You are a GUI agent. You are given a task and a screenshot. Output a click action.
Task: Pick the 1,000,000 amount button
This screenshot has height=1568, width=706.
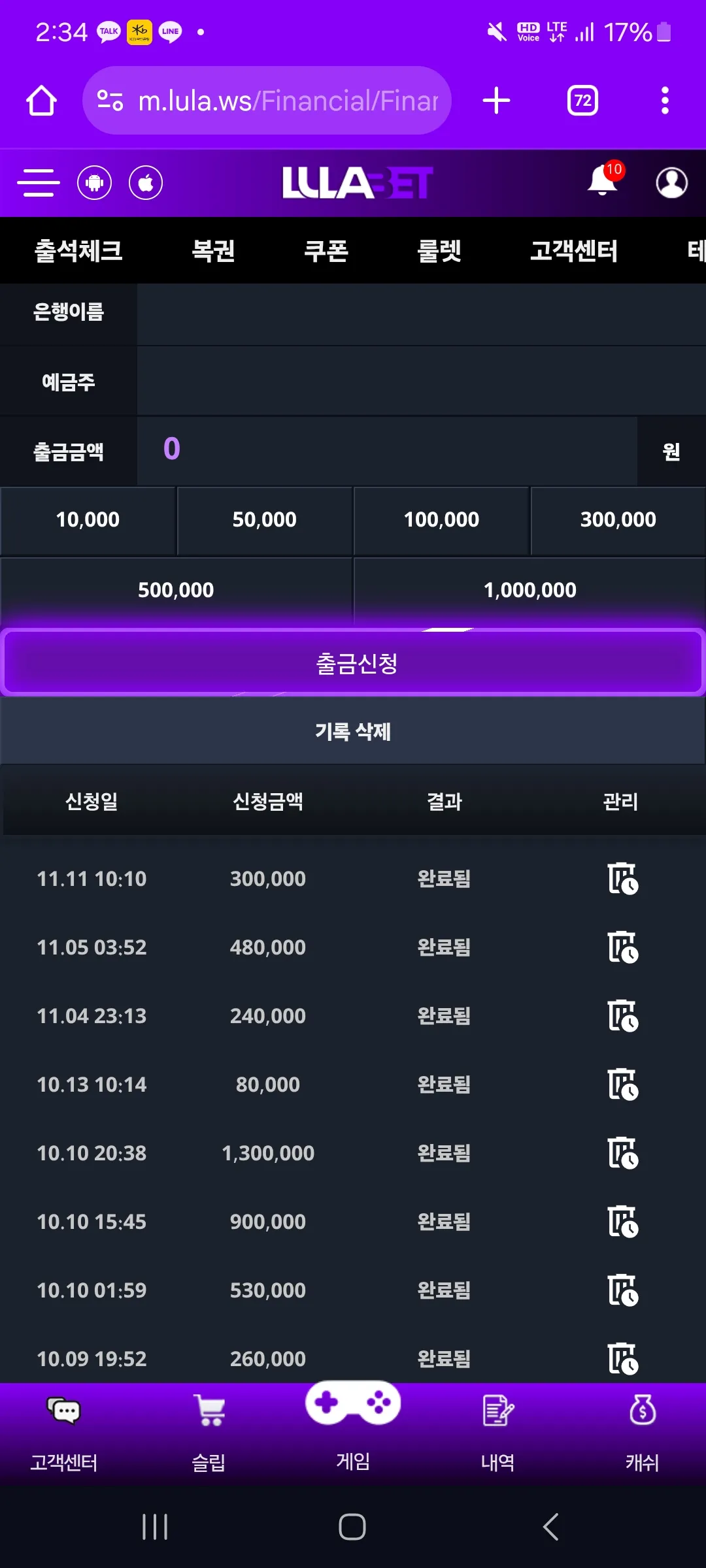529,591
